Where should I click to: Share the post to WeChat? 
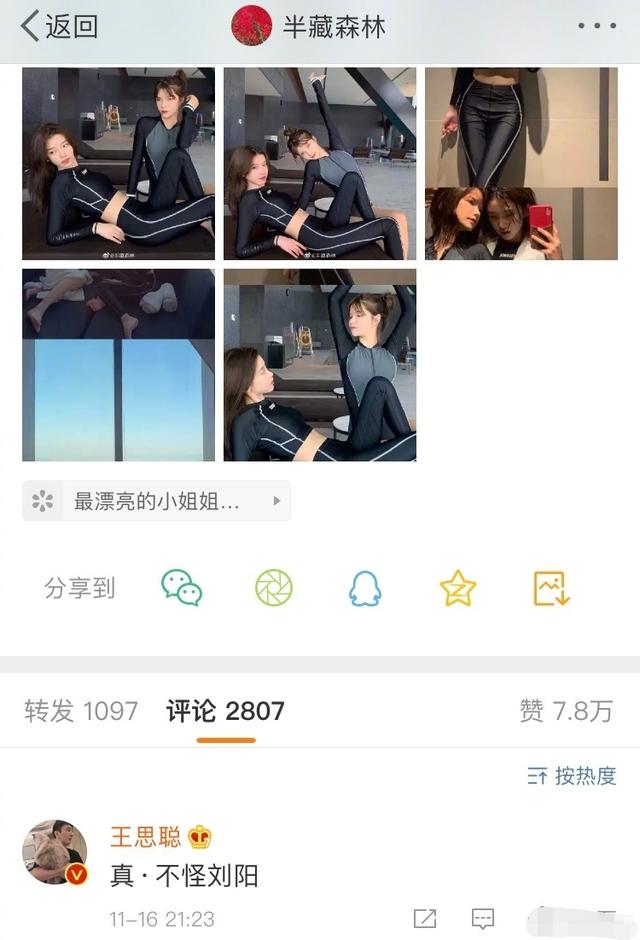[182, 588]
